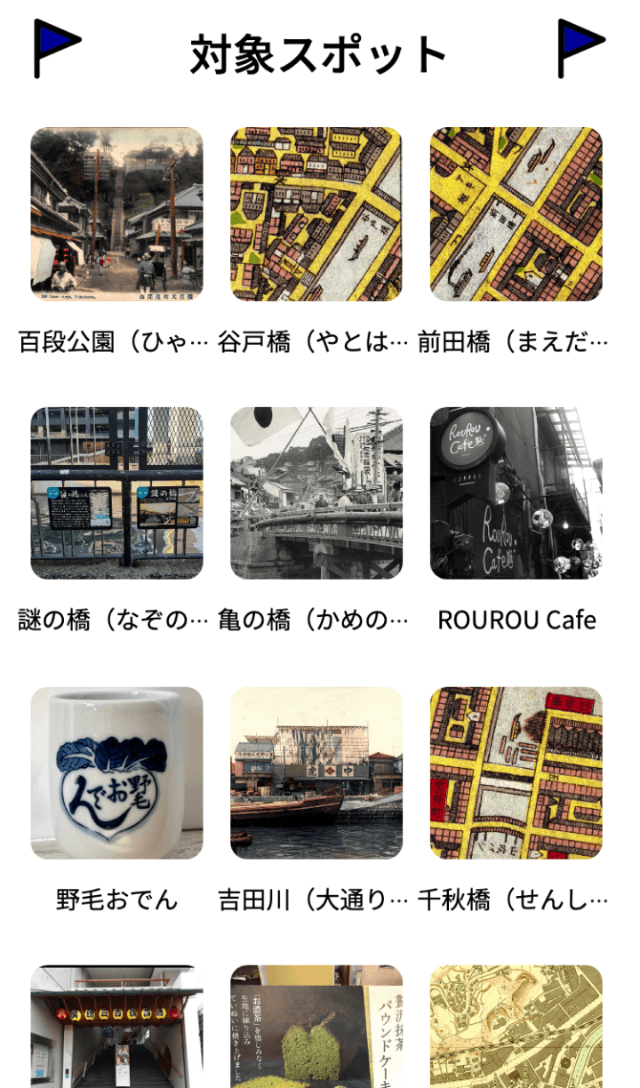Open the 謎の橋 spot
Viewport: 640px width, 1088px height.
click(x=116, y=493)
